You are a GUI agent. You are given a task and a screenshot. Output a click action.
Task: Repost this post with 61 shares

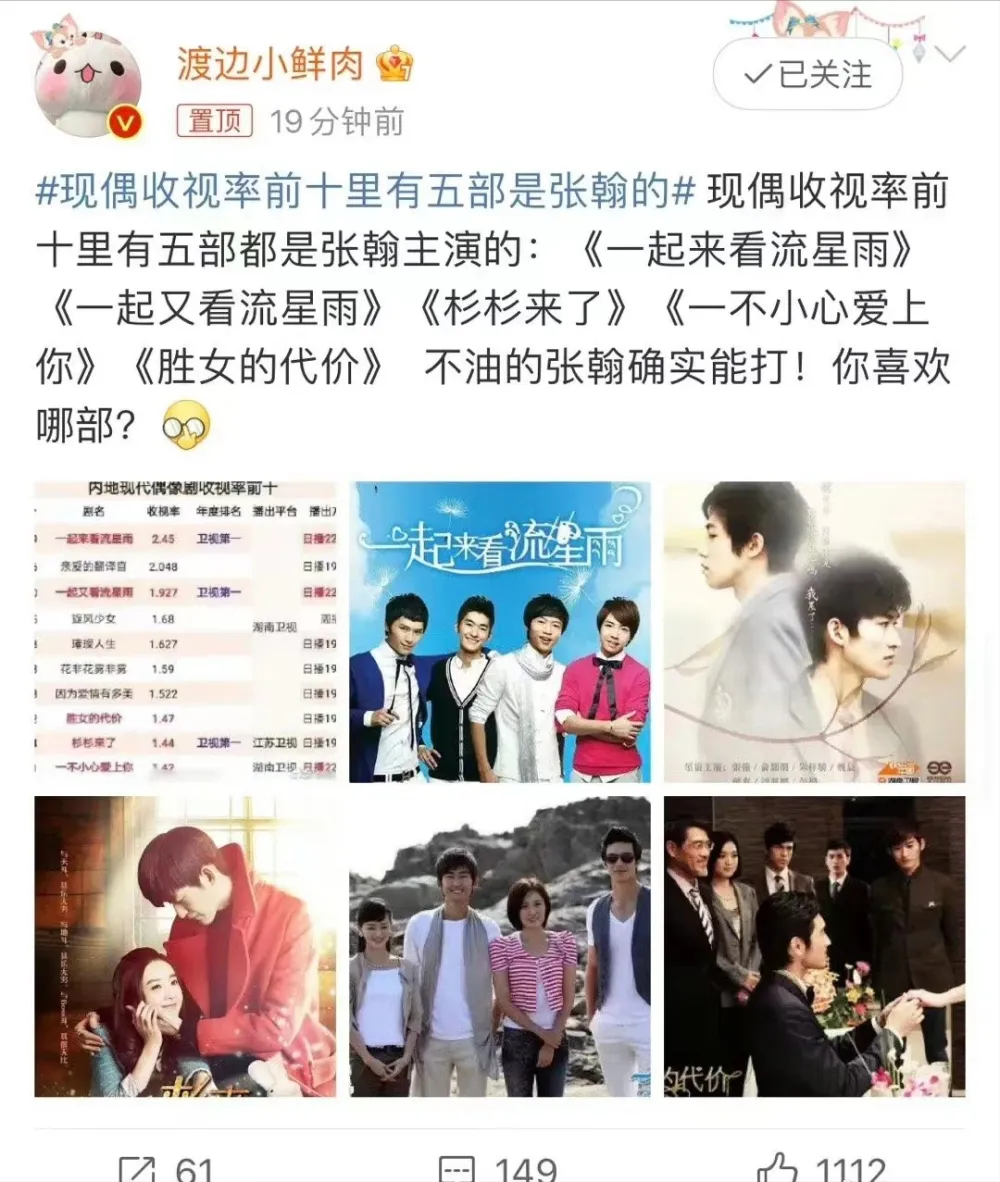165,1166
